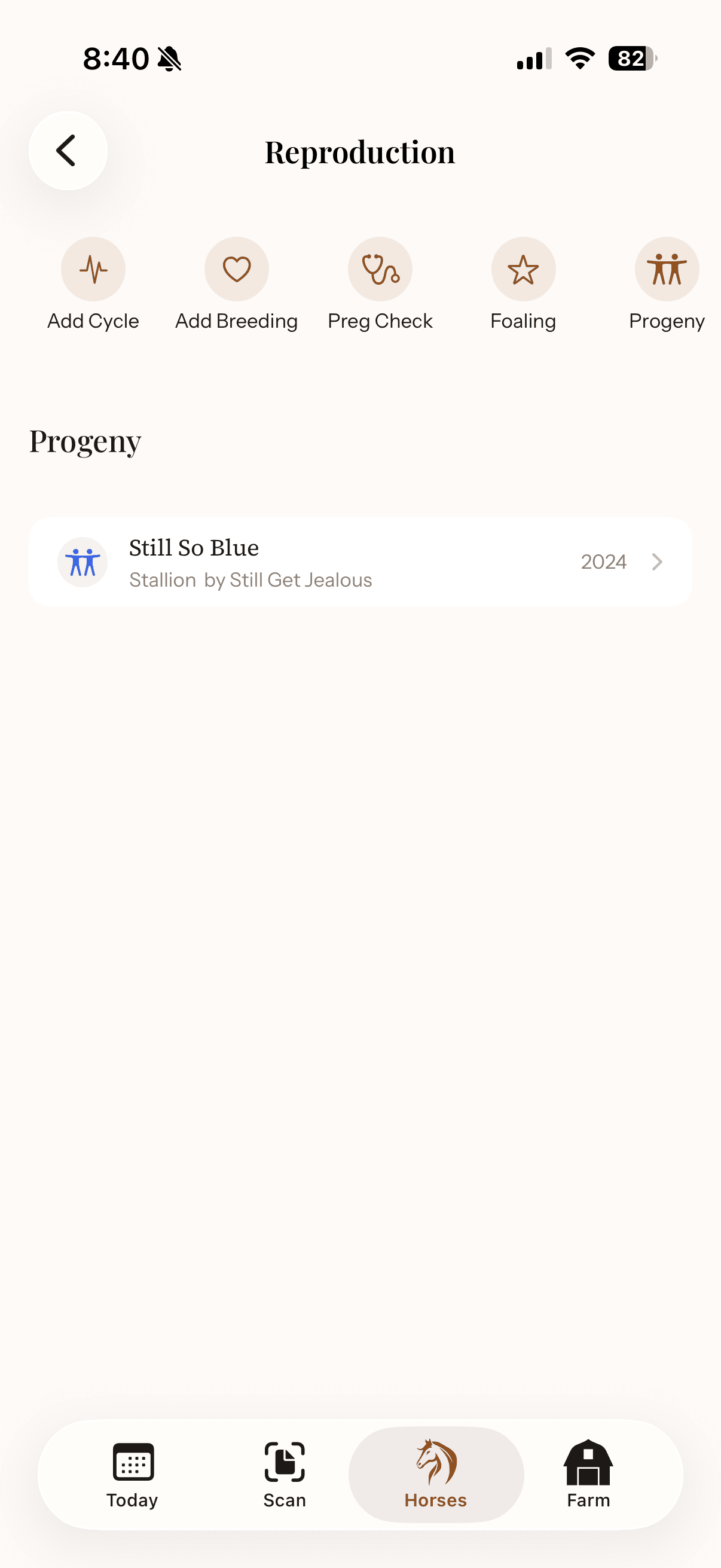Switch to the Scan tab
721x1568 pixels.
tap(284, 1474)
